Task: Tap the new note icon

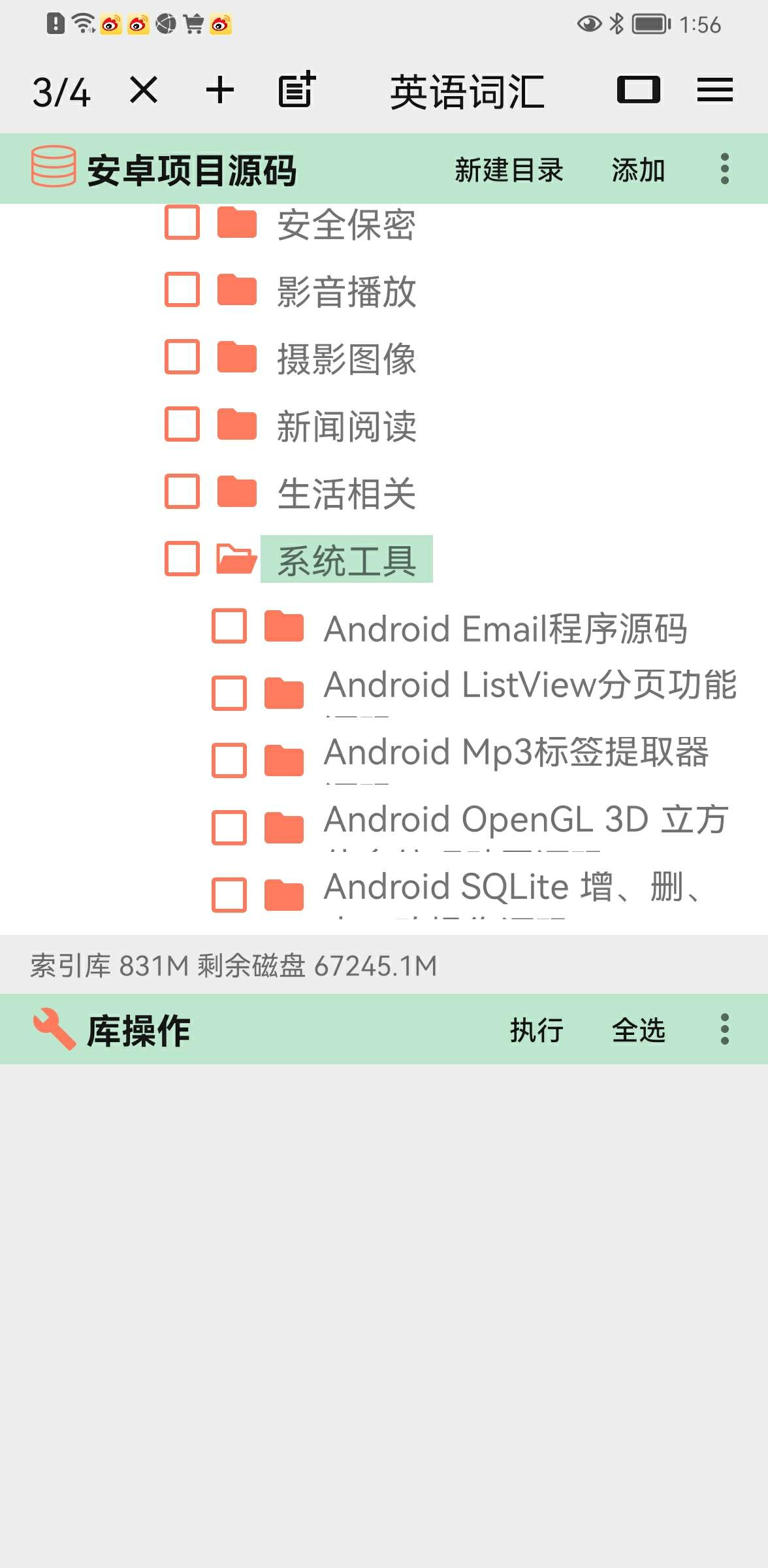Action: coord(296,90)
